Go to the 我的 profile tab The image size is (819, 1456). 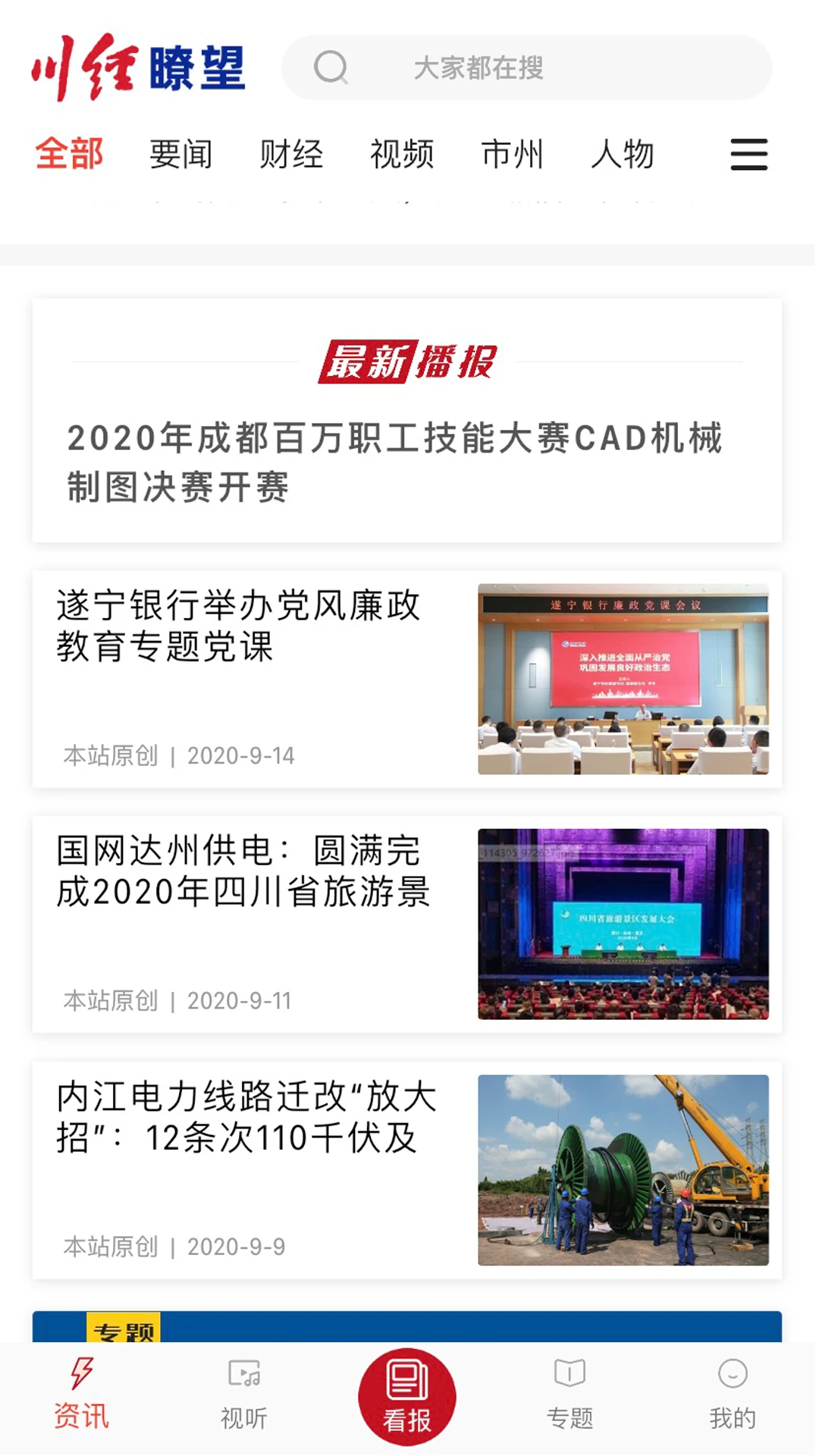732,1395
